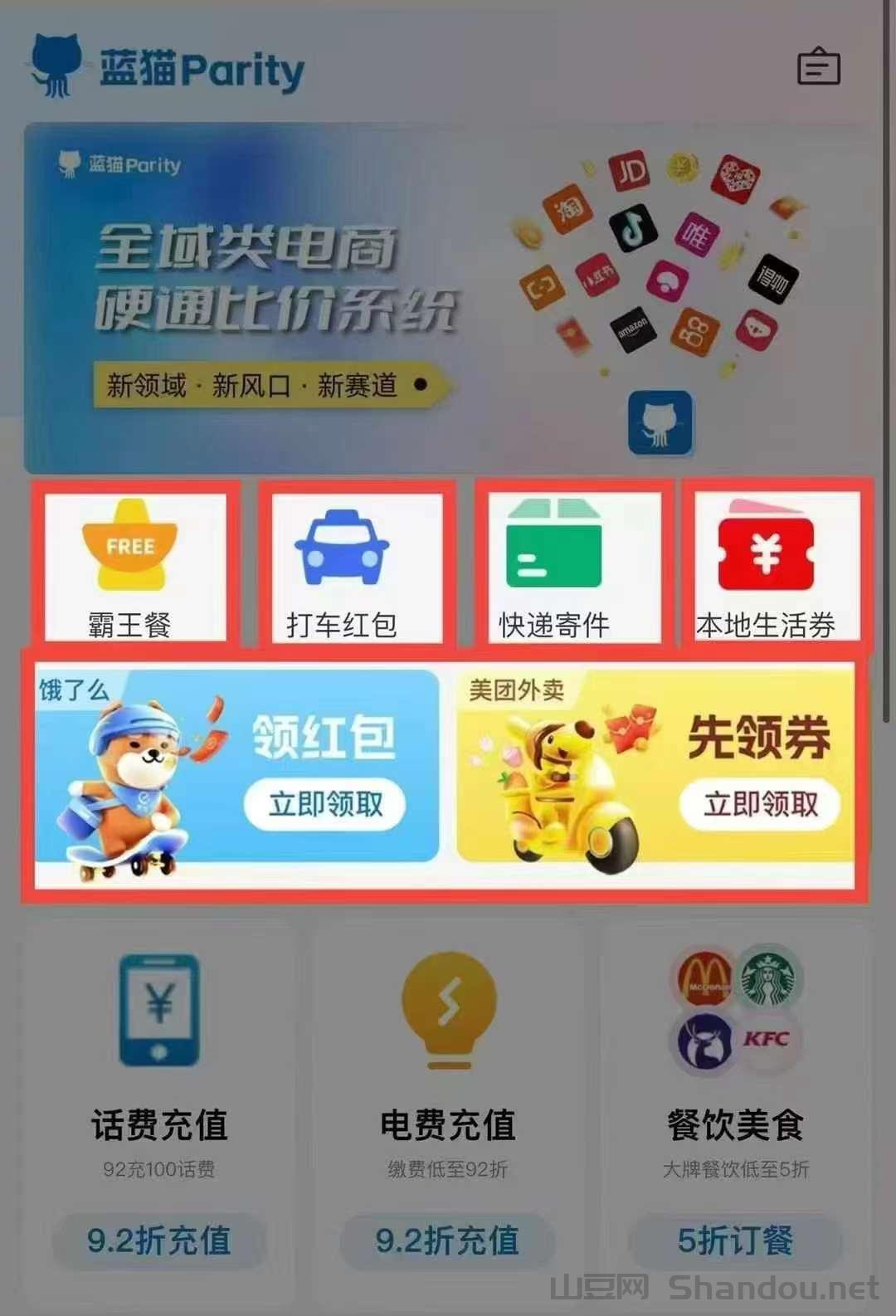Claim 饿了么 red packet 立即领取
Viewport: 896px width, 1316px height.
pyautogui.click(x=324, y=803)
